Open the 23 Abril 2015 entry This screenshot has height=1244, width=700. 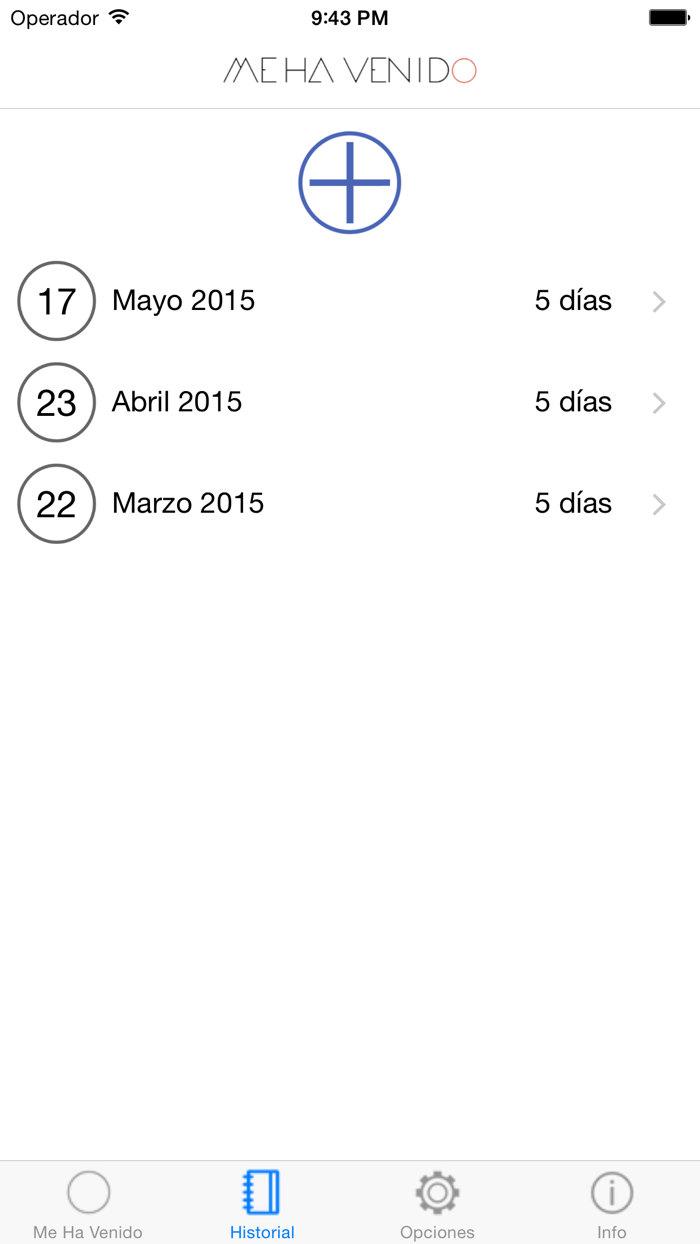(x=349, y=402)
